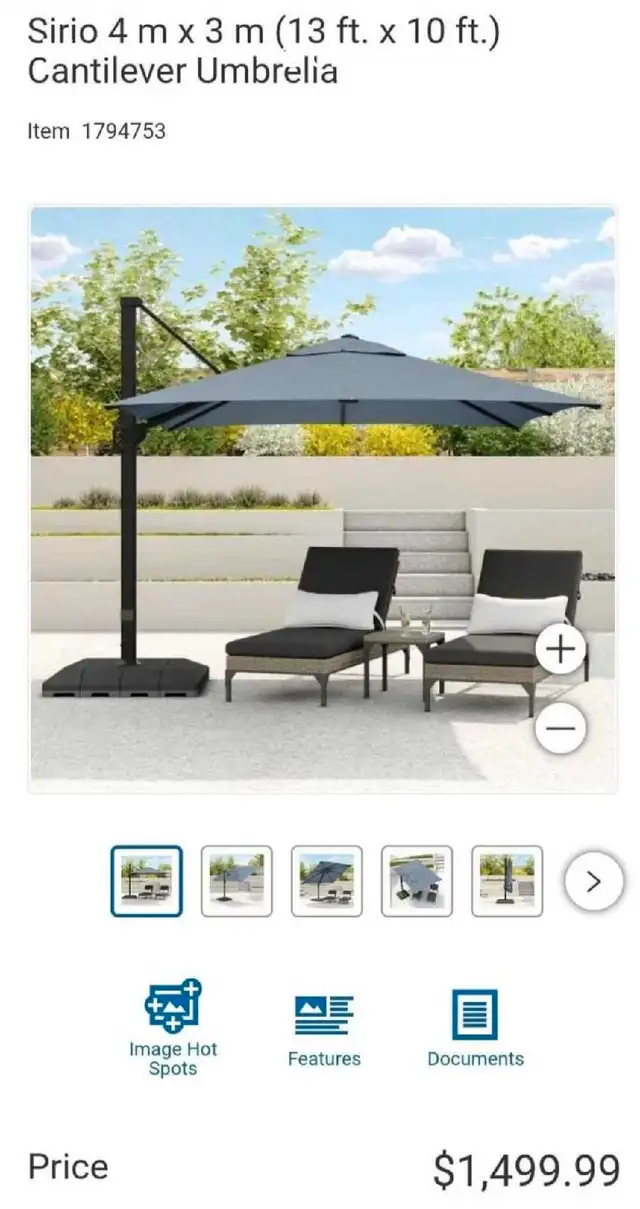
Task: Open the main umbrella product image
Action: [x=322, y=499]
